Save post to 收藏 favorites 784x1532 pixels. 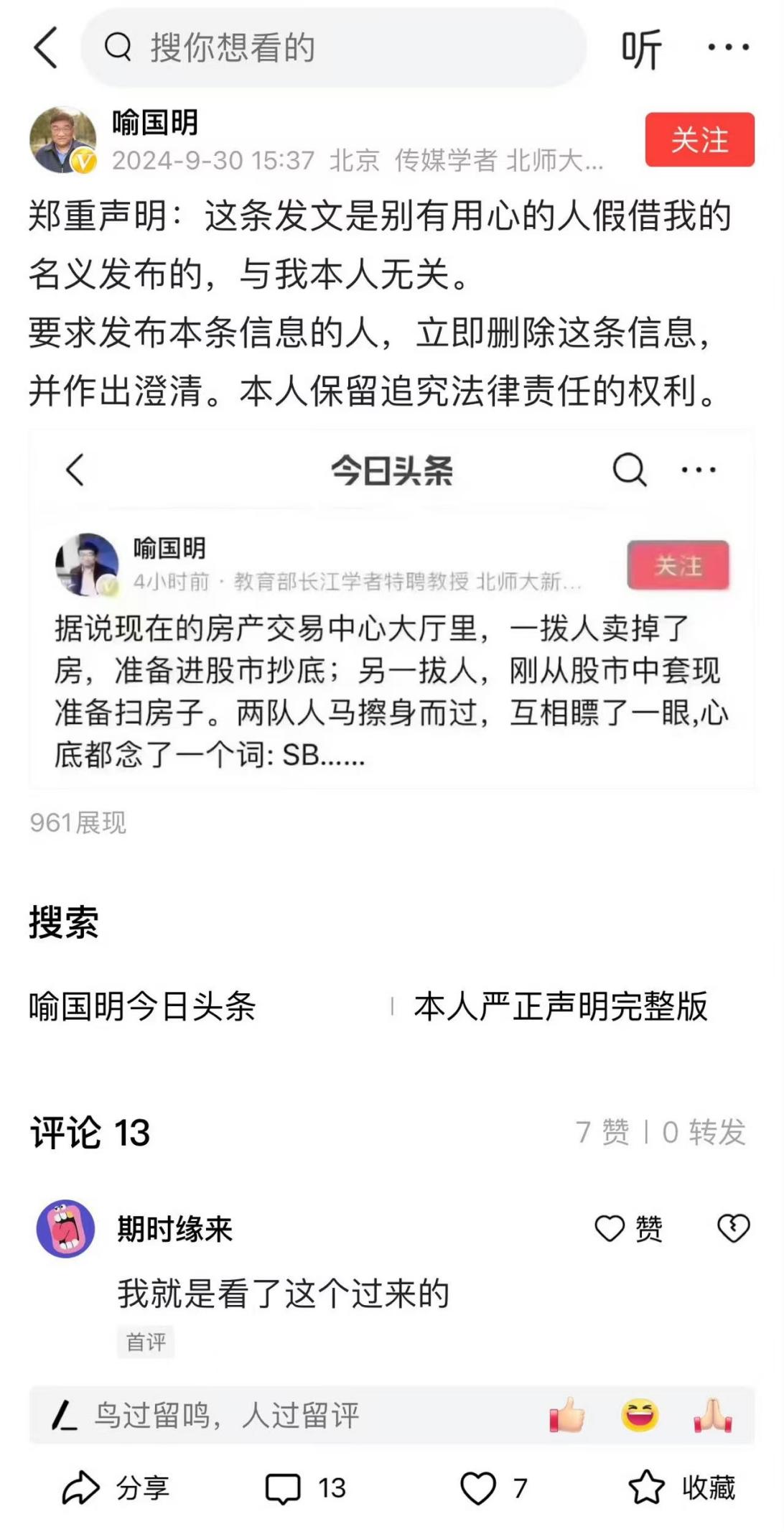click(x=681, y=1487)
